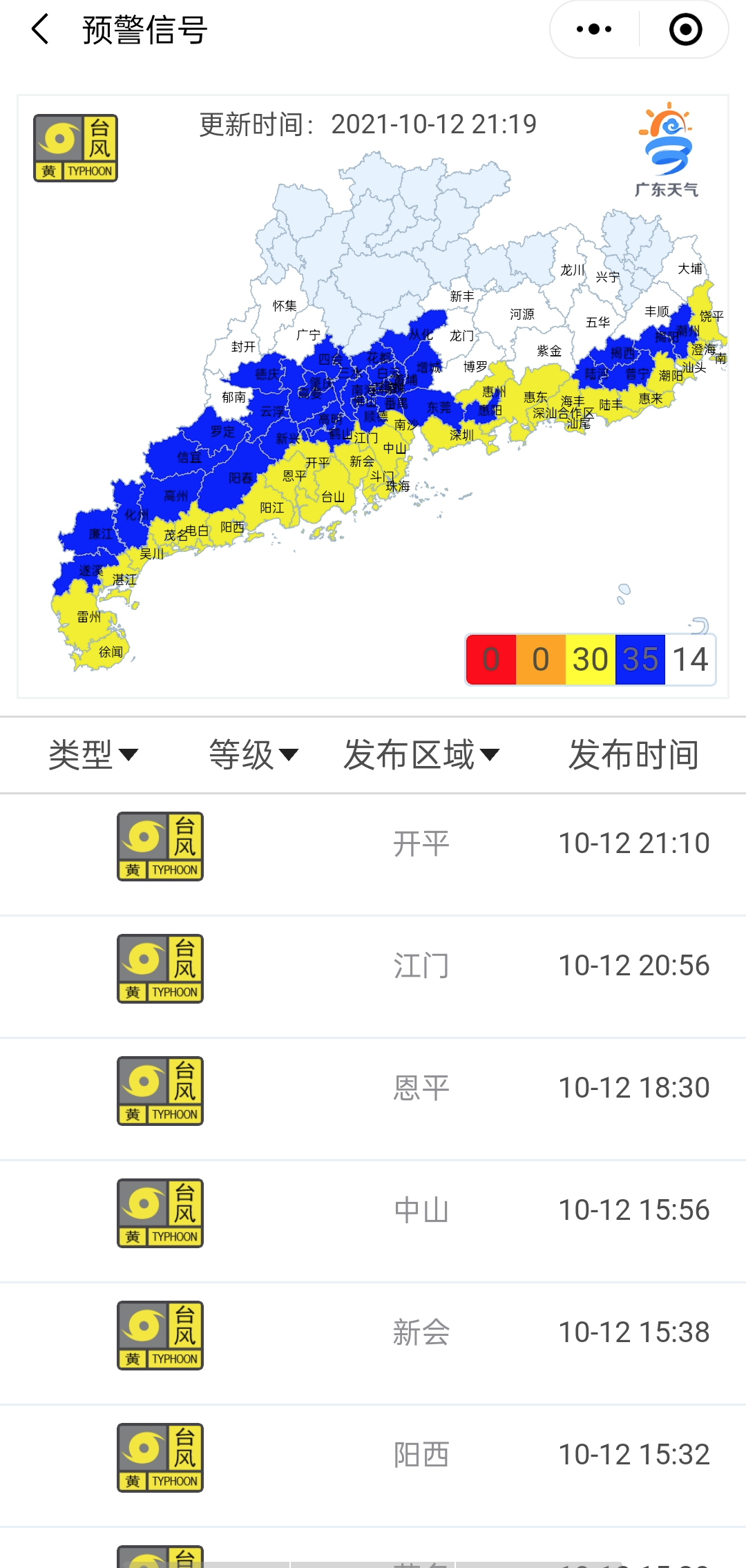Viewport: 746px width, 1568px height.
Task: Expand the 等级 filter dropdown
Action: (x=254, y=754)
